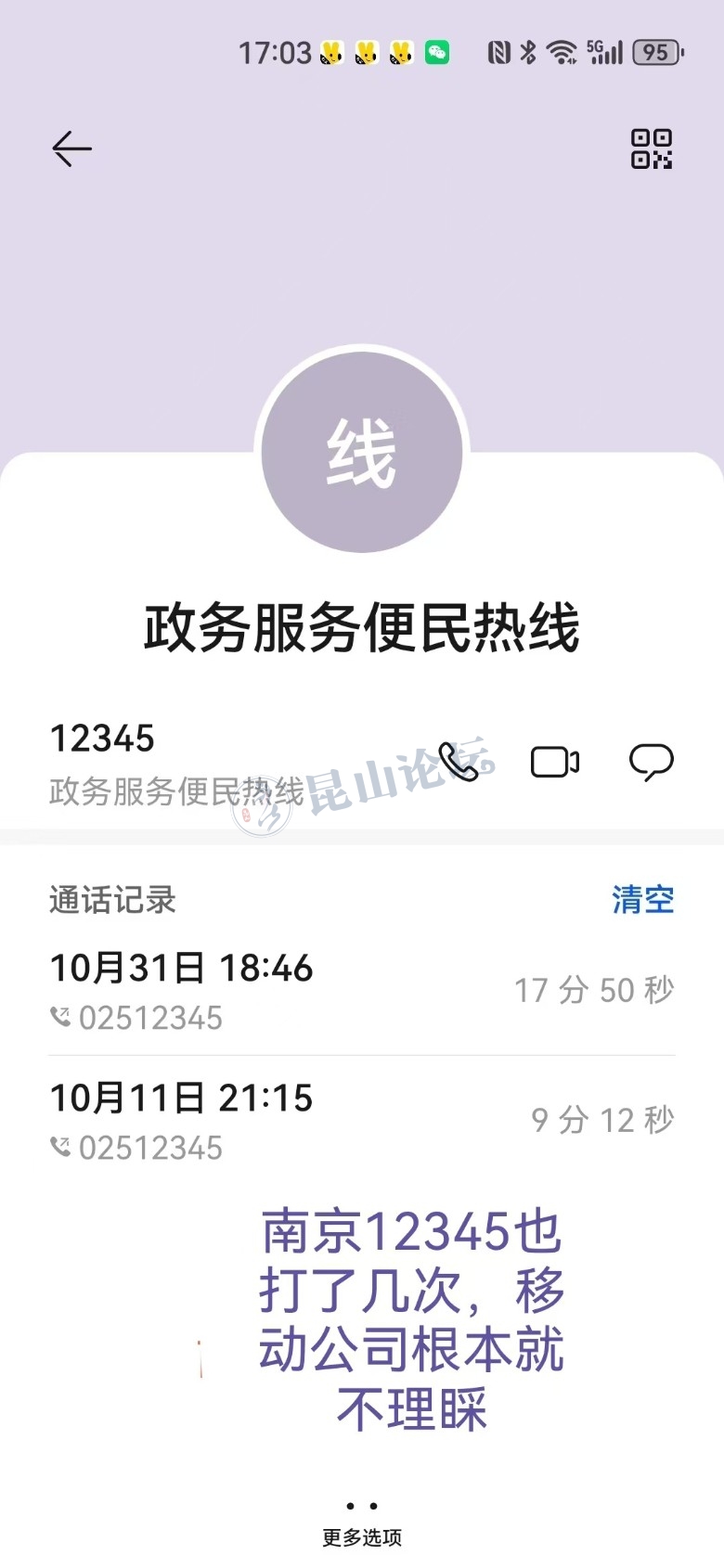Clear call history with 清空
724x1568 pixels.
(x=642, y=899)
